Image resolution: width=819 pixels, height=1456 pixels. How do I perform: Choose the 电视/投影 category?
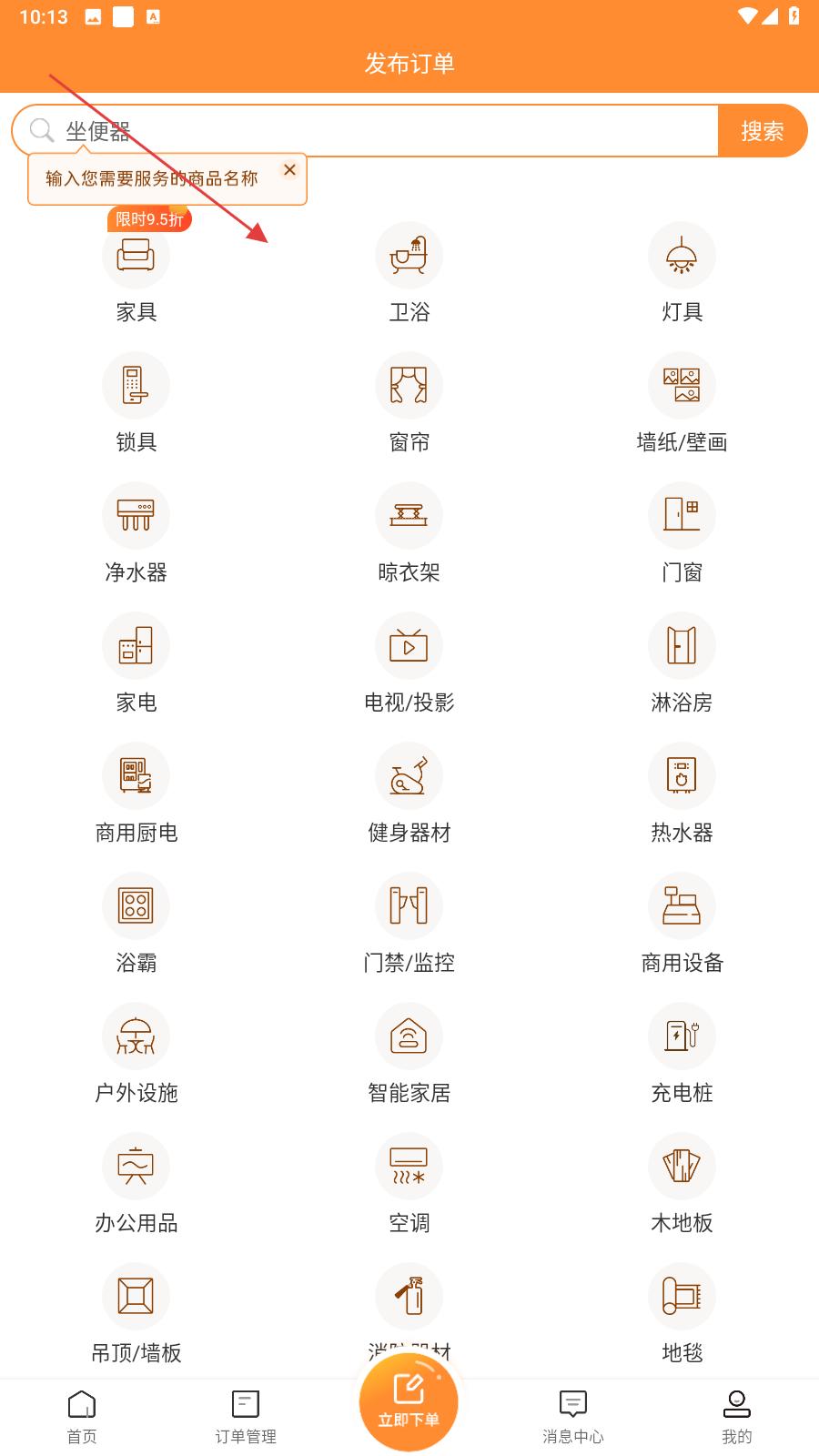[409, 664]
